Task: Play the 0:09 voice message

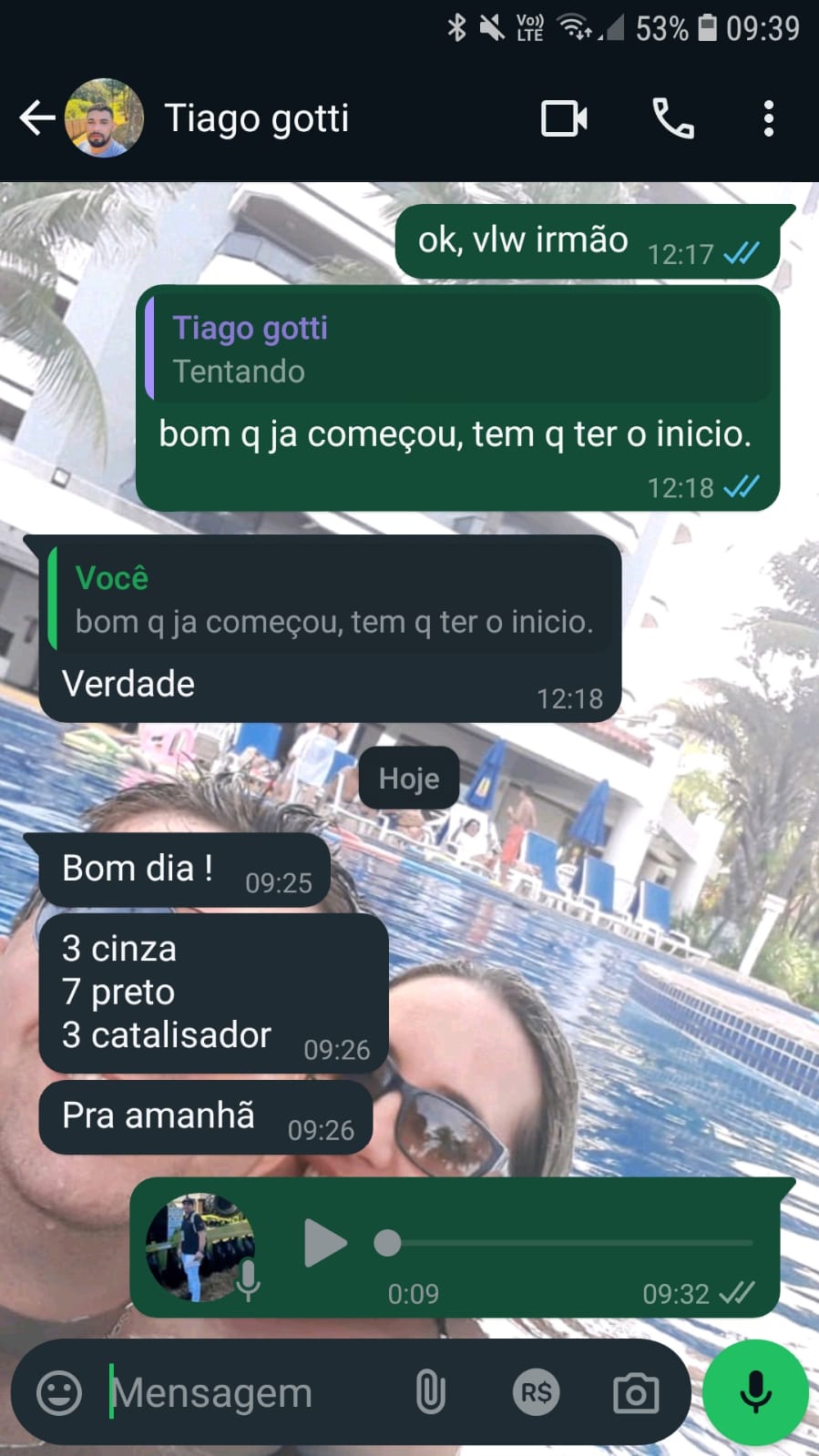Action: tap(324, 1243)
